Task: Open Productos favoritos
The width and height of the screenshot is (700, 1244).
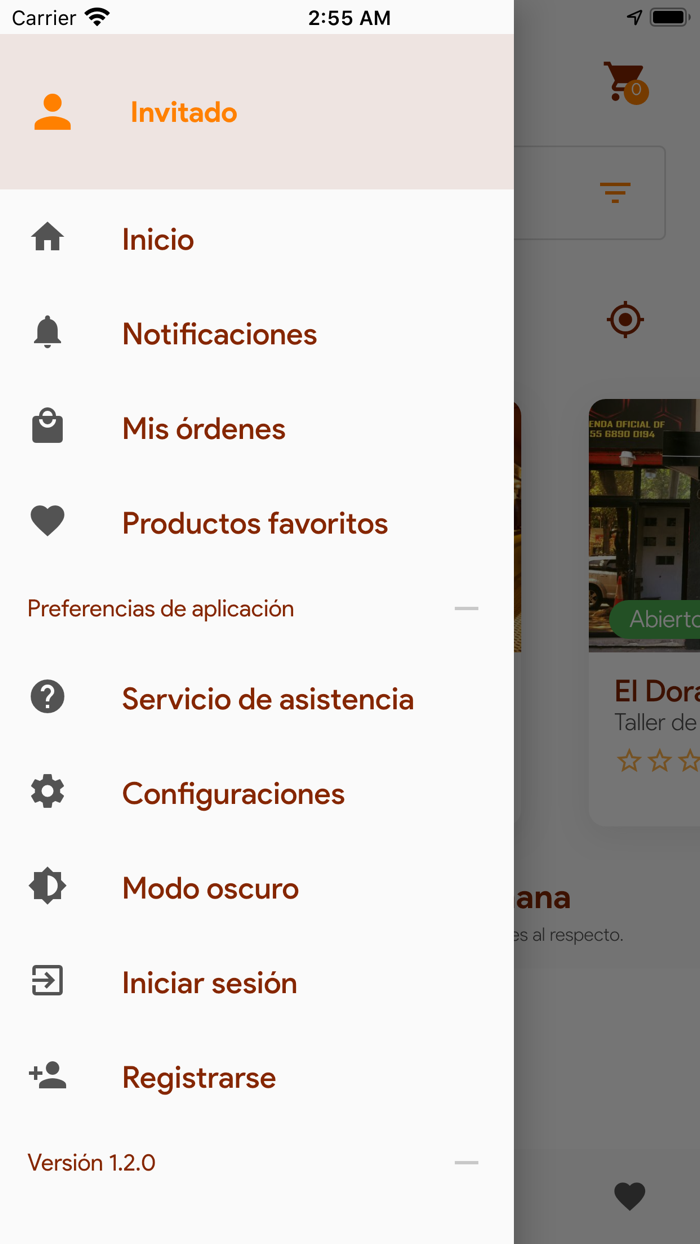Action: coord(254,523)
